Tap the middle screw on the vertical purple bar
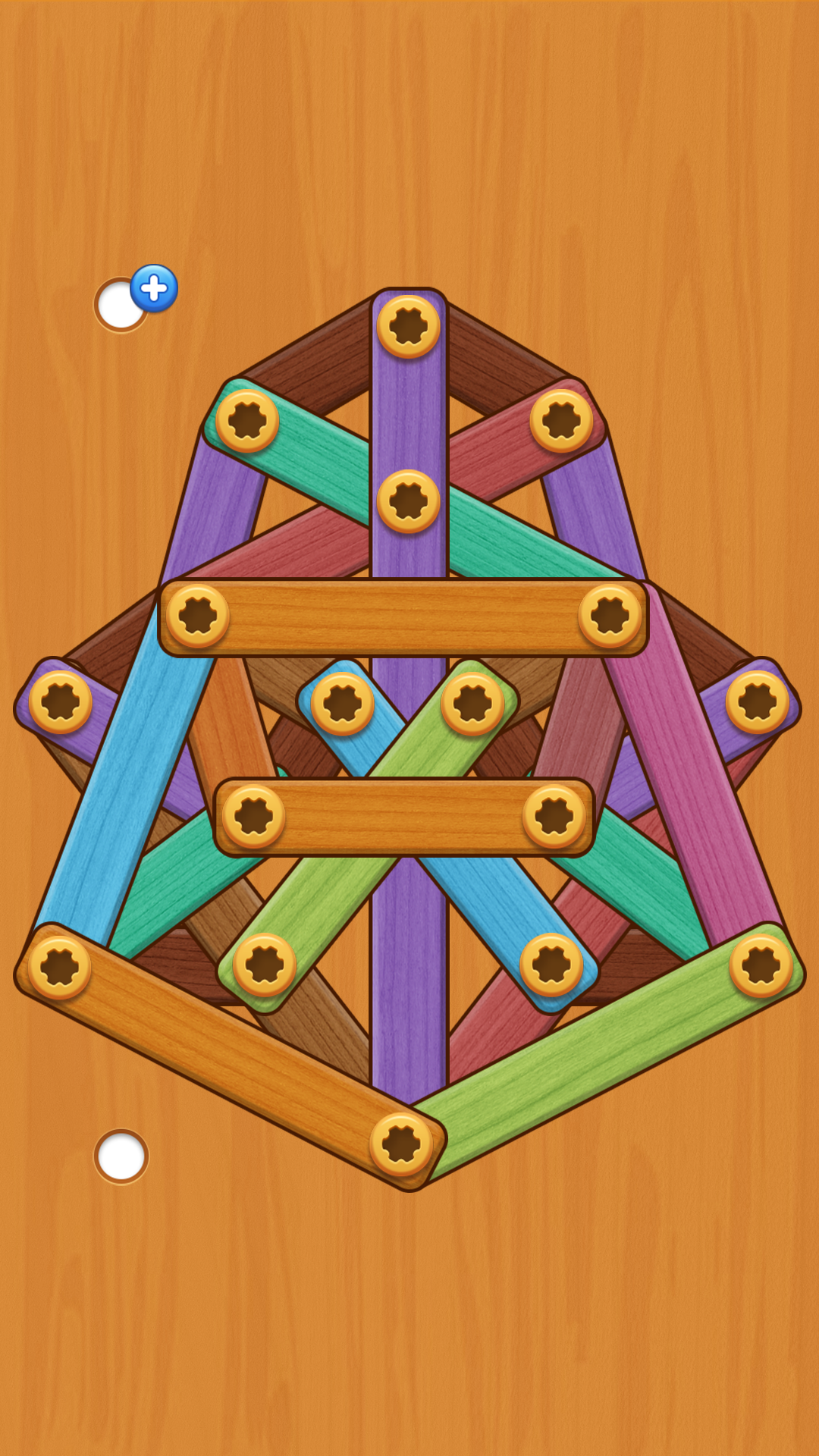This screenshot has width=819, height=1456. pyautogui.click(x=409, y=501)
